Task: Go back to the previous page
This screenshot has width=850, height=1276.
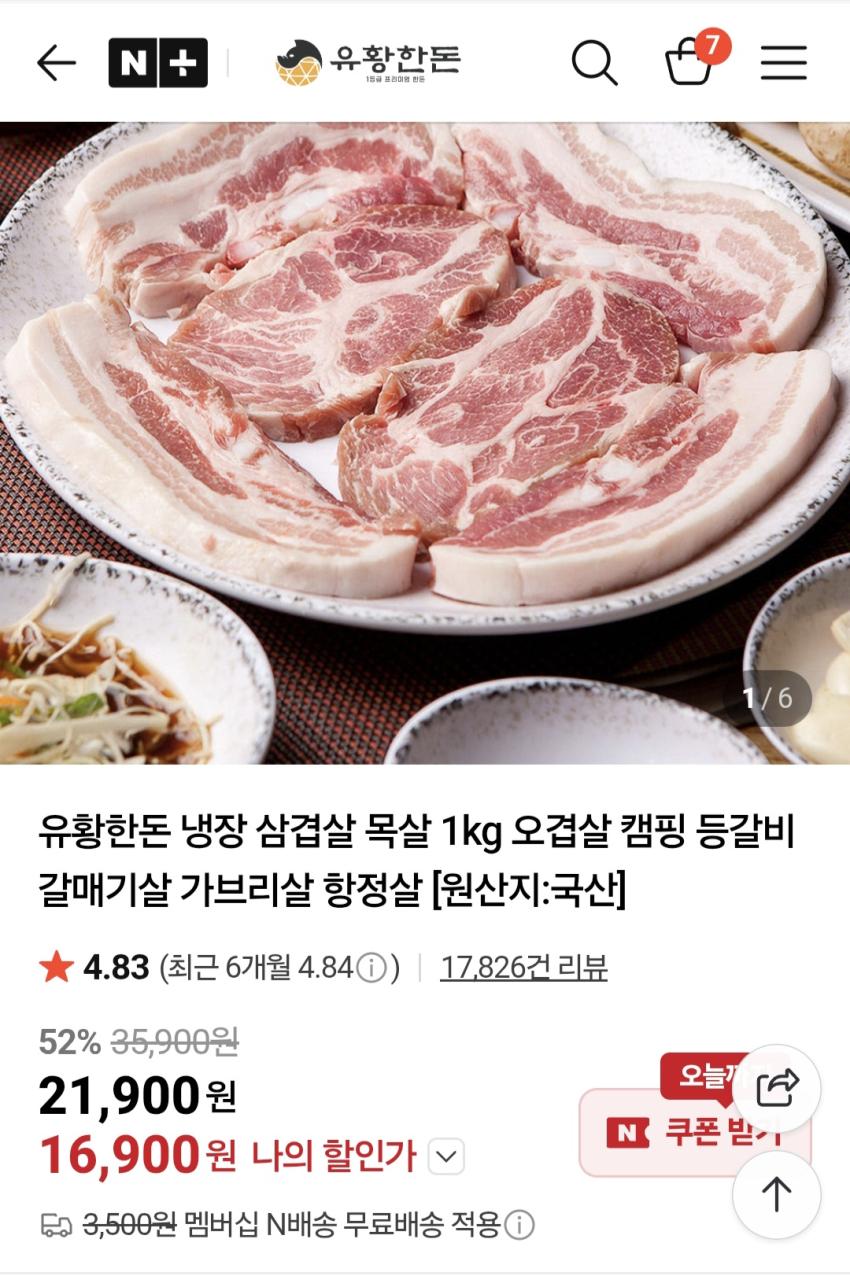Action: (56, 63)
